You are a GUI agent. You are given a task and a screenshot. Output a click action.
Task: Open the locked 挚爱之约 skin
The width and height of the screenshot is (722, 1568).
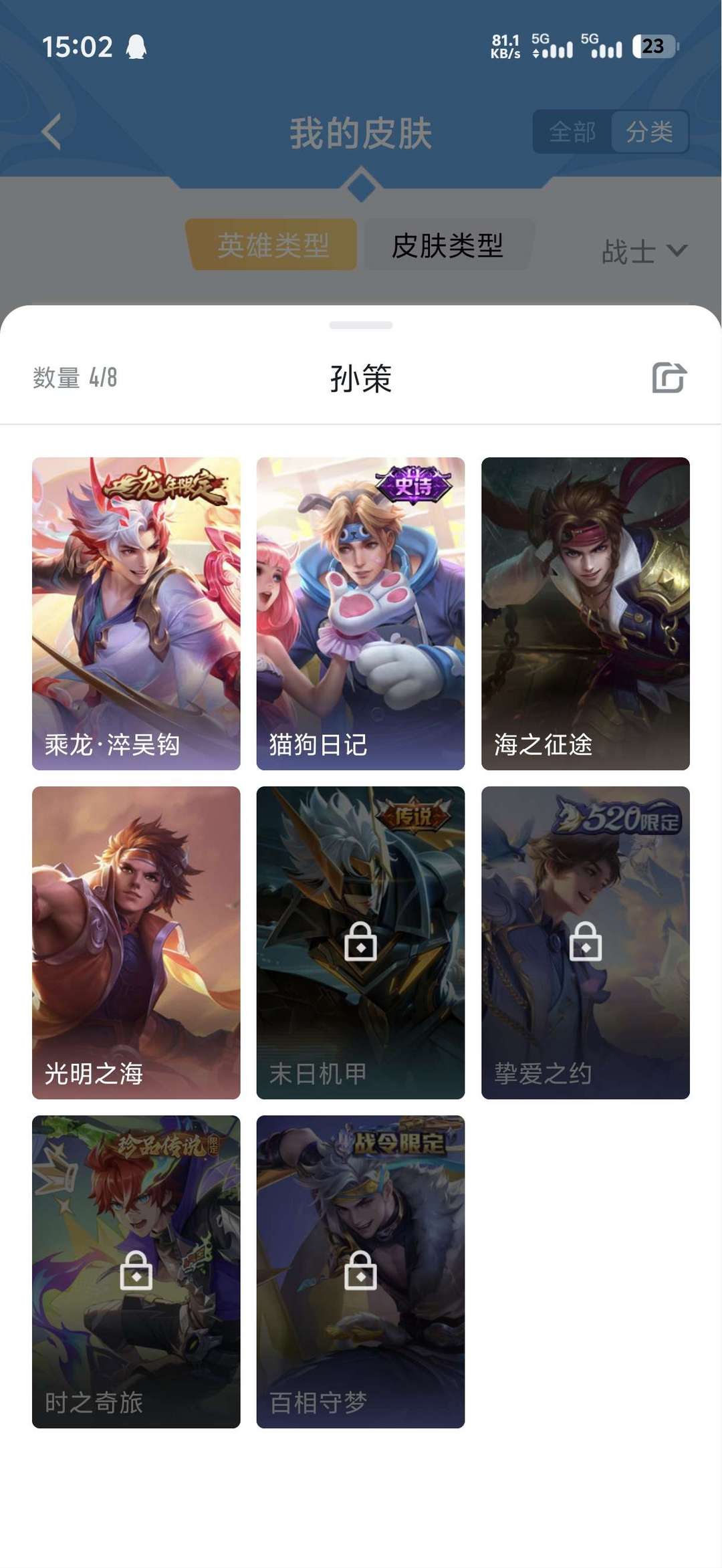pyautogui.click(x=586, y=943)
